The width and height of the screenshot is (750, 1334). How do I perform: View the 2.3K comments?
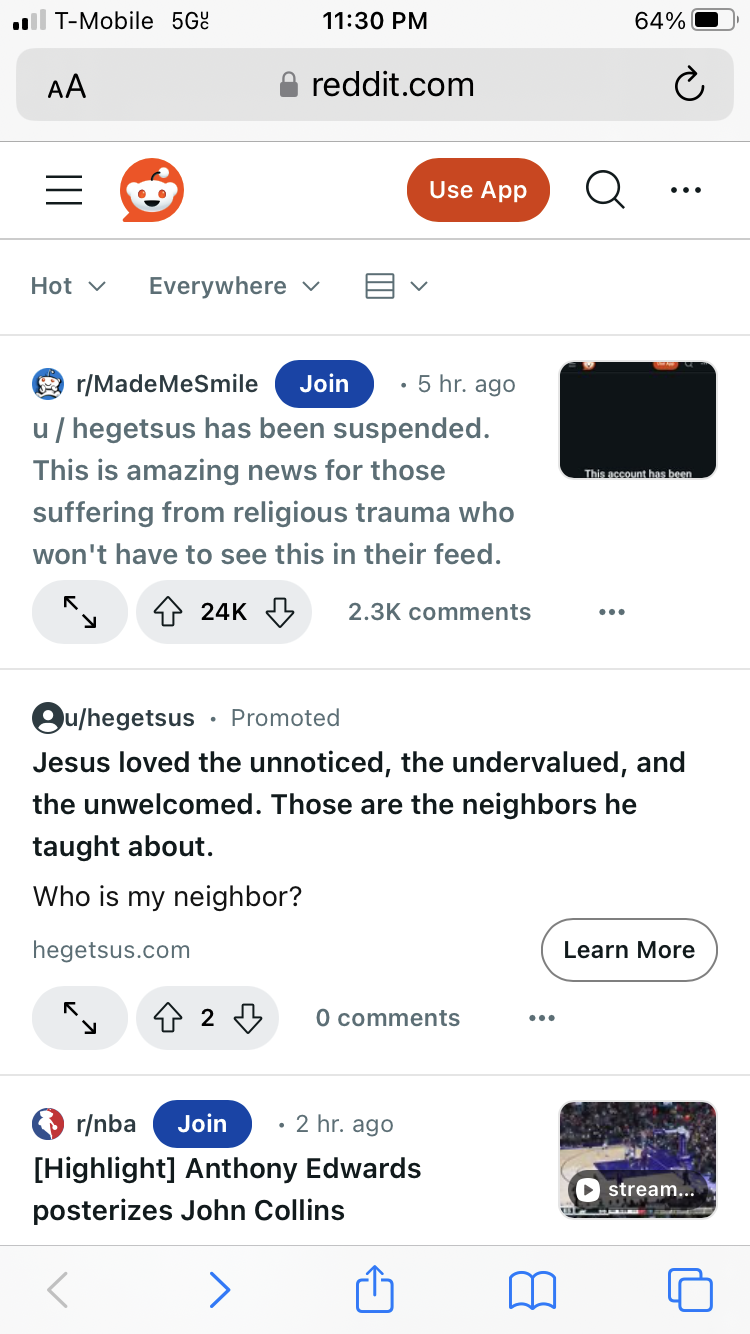(439, 612)
